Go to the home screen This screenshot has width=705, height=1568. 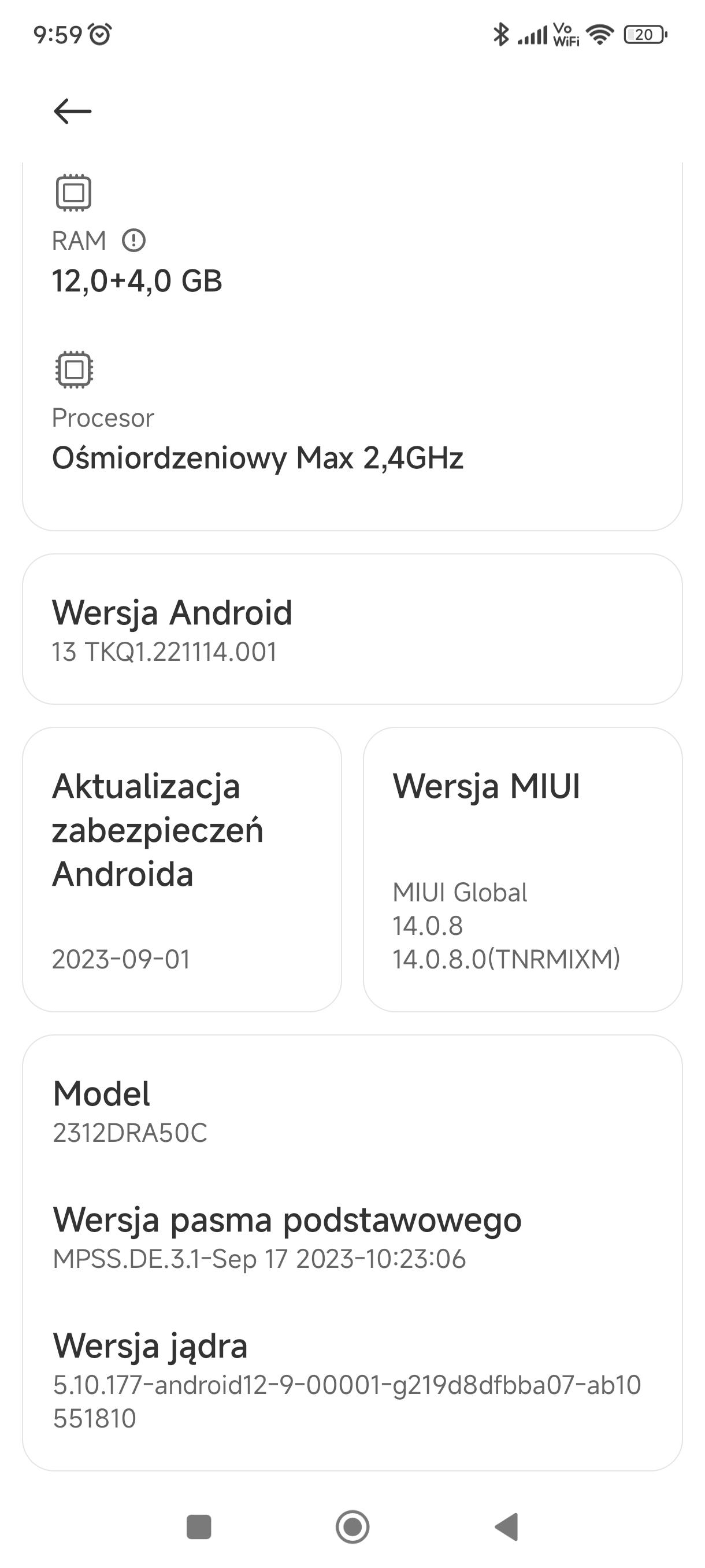click(353, 1526)
